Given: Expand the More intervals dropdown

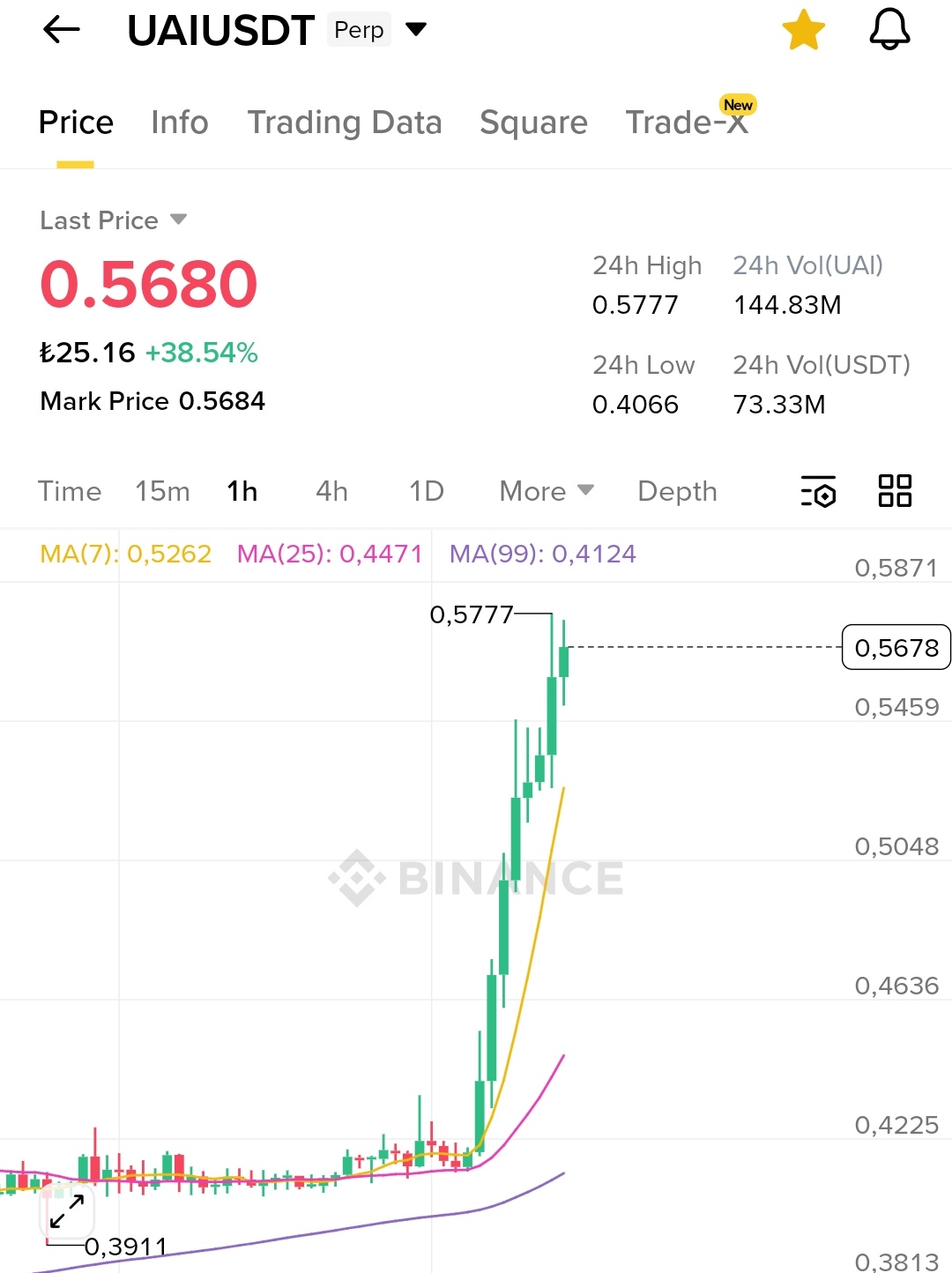Looking at the screenshot, I should pyautogui.click(x=547, y=491).
